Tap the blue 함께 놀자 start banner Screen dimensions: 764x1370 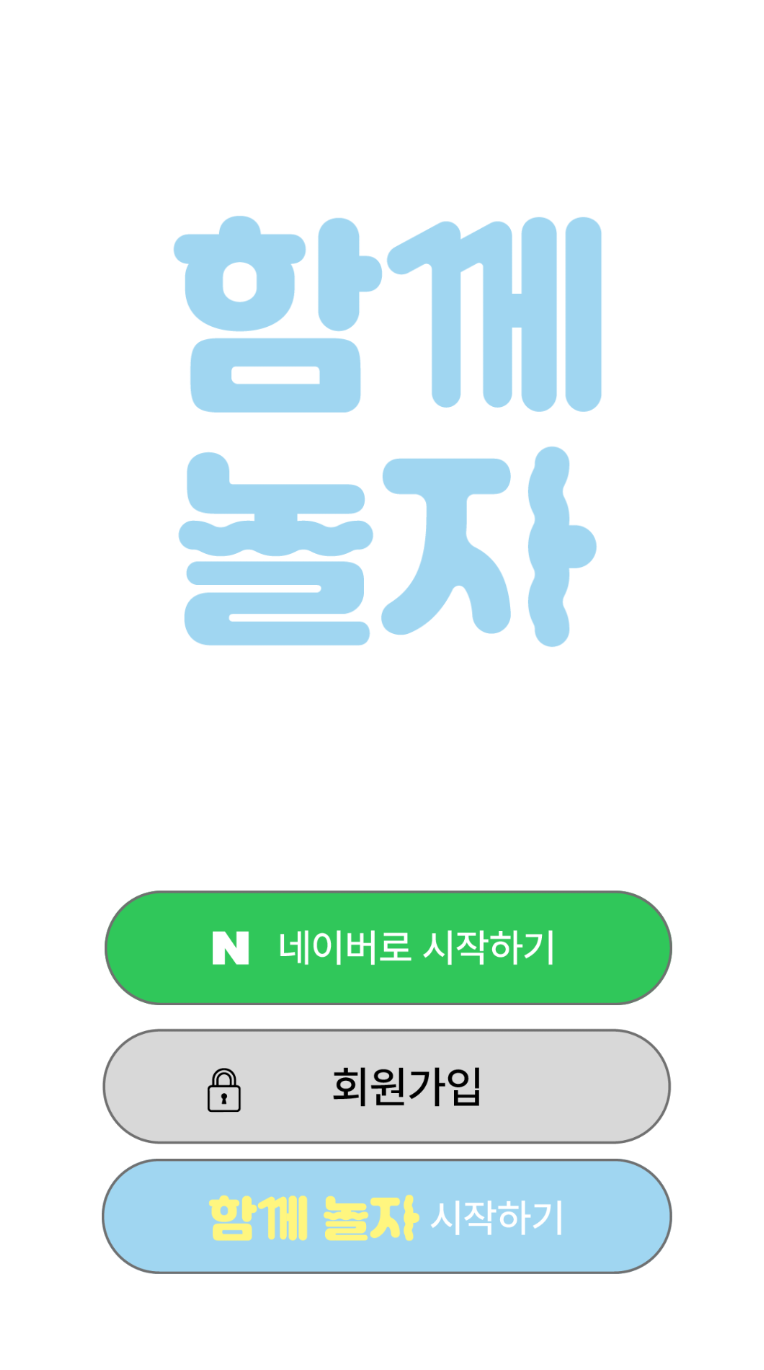pyautogui.click(x=388, y=1215)
